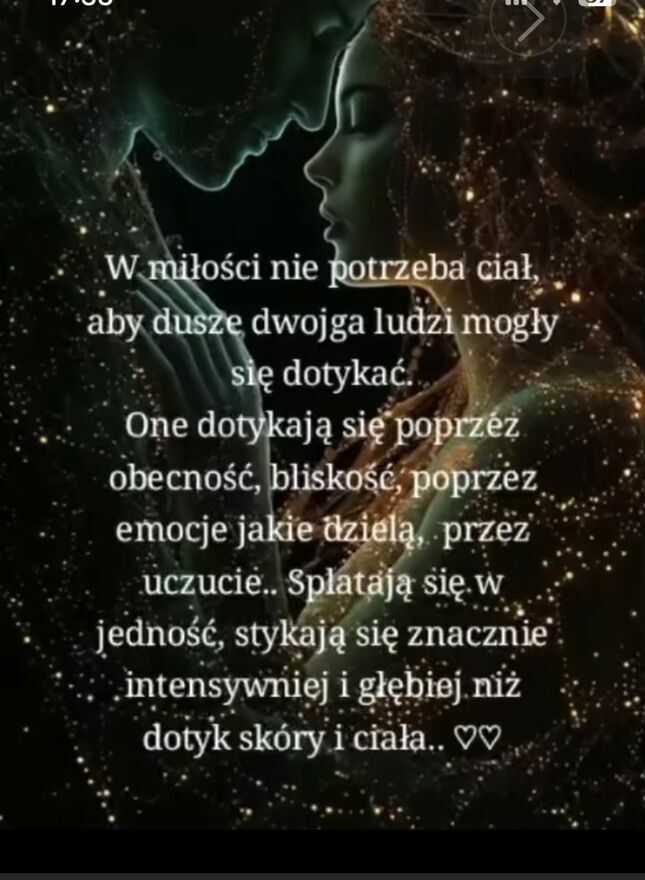Screen dimensions: 645x880
Task: Tap the next arrow chevron in the circle
Action: click(529, 19)
